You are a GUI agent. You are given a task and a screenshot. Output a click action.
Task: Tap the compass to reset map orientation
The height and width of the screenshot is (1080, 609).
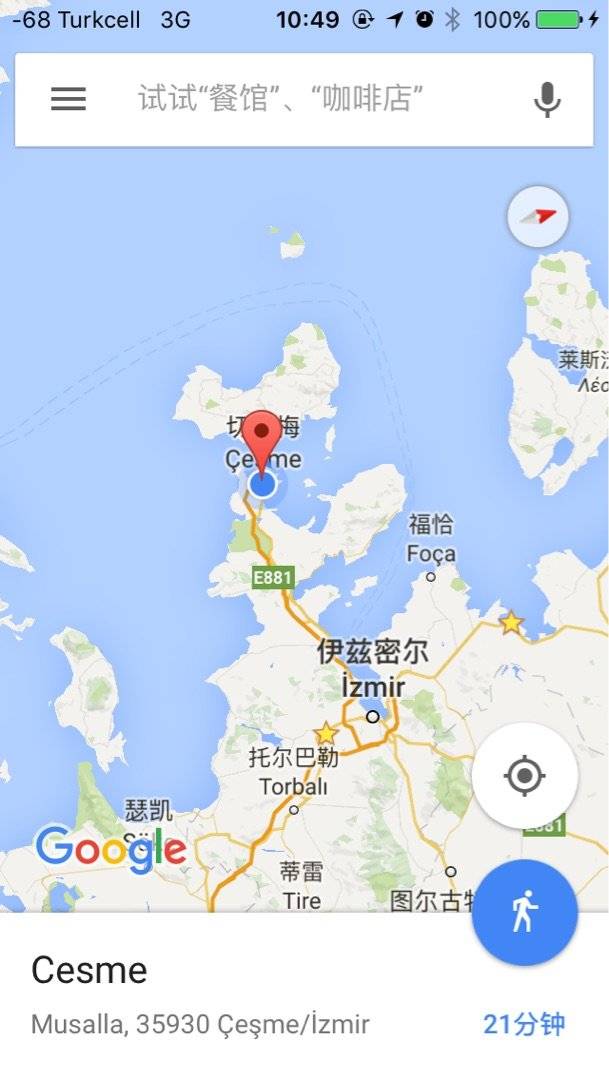(x=538, y=216)
